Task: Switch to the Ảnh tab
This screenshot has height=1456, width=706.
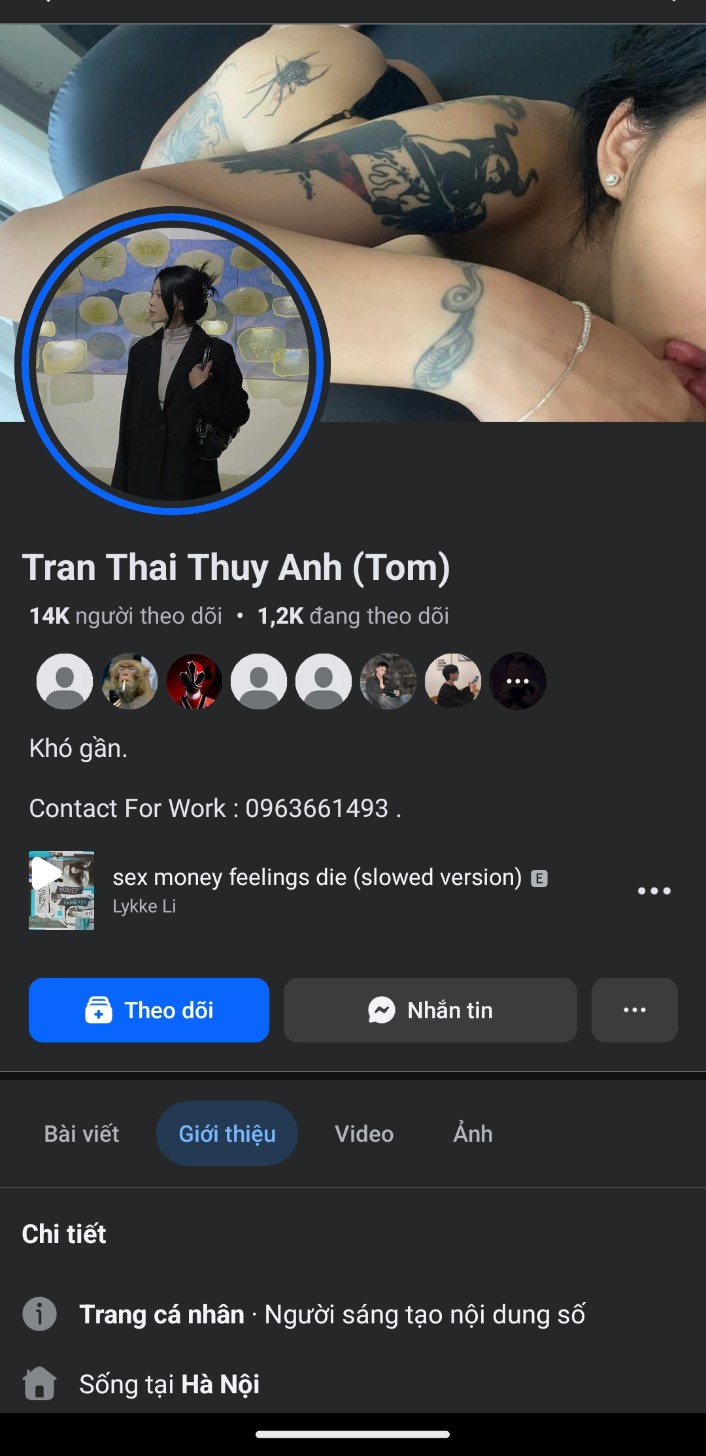Action: point(473,1134)
